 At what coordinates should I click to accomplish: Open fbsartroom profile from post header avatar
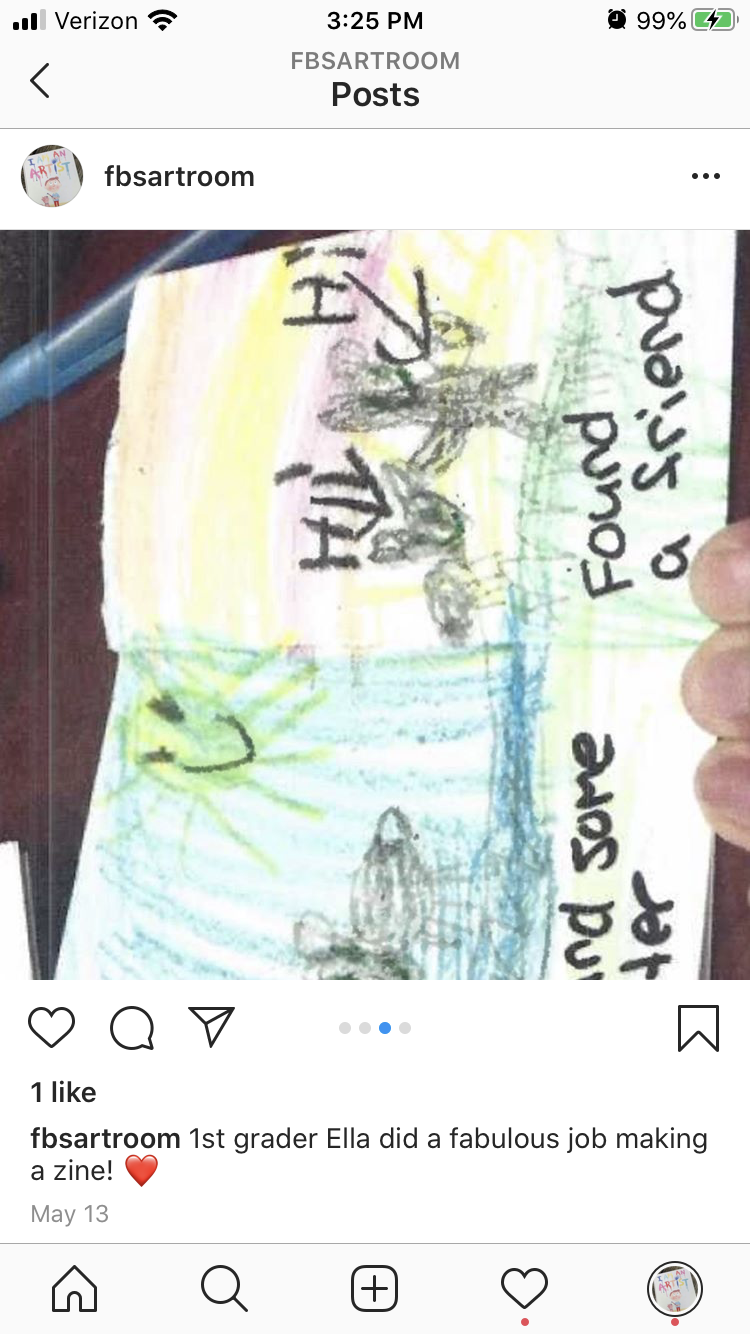tap(51, 176)
